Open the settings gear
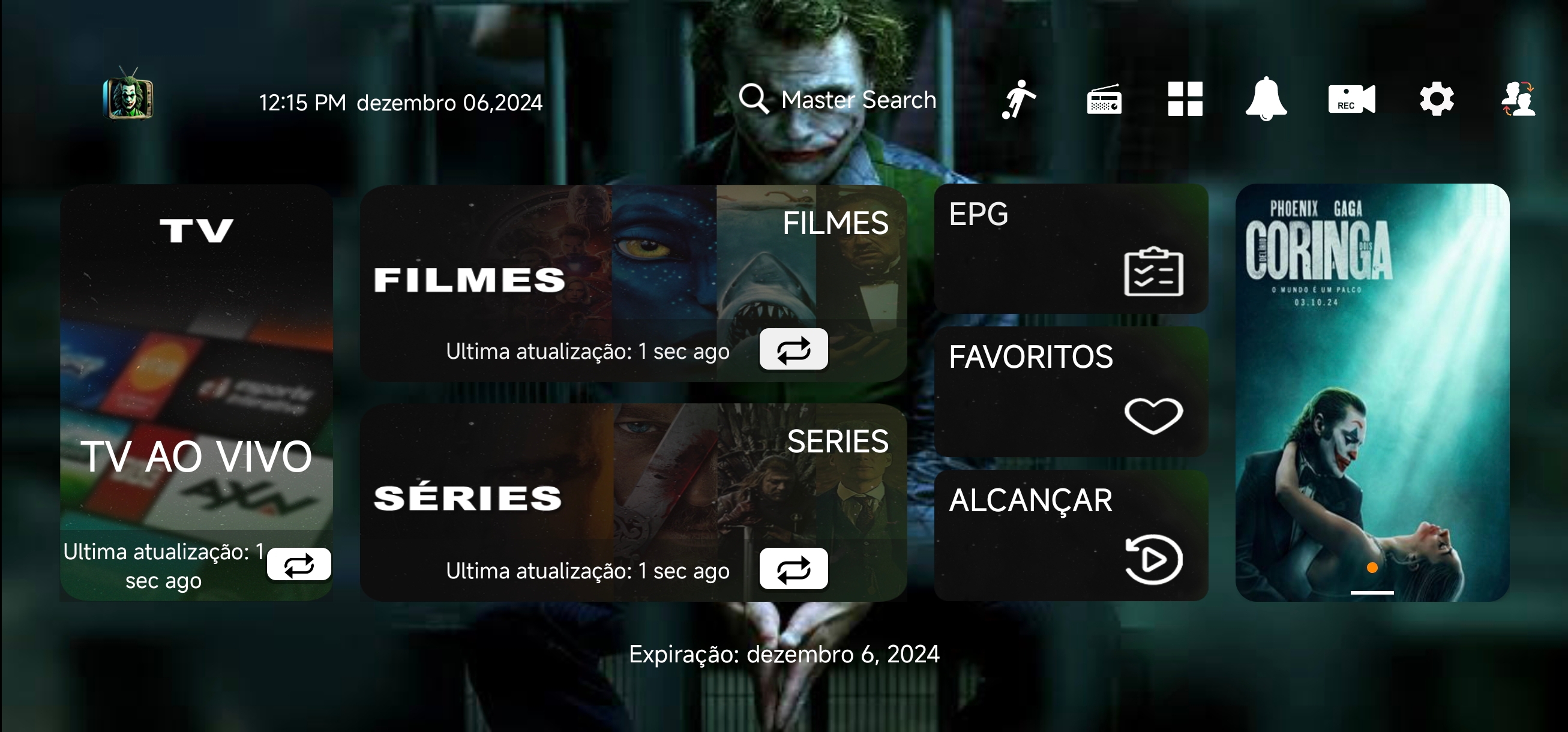1568x732 pixels. (1437, 100)
